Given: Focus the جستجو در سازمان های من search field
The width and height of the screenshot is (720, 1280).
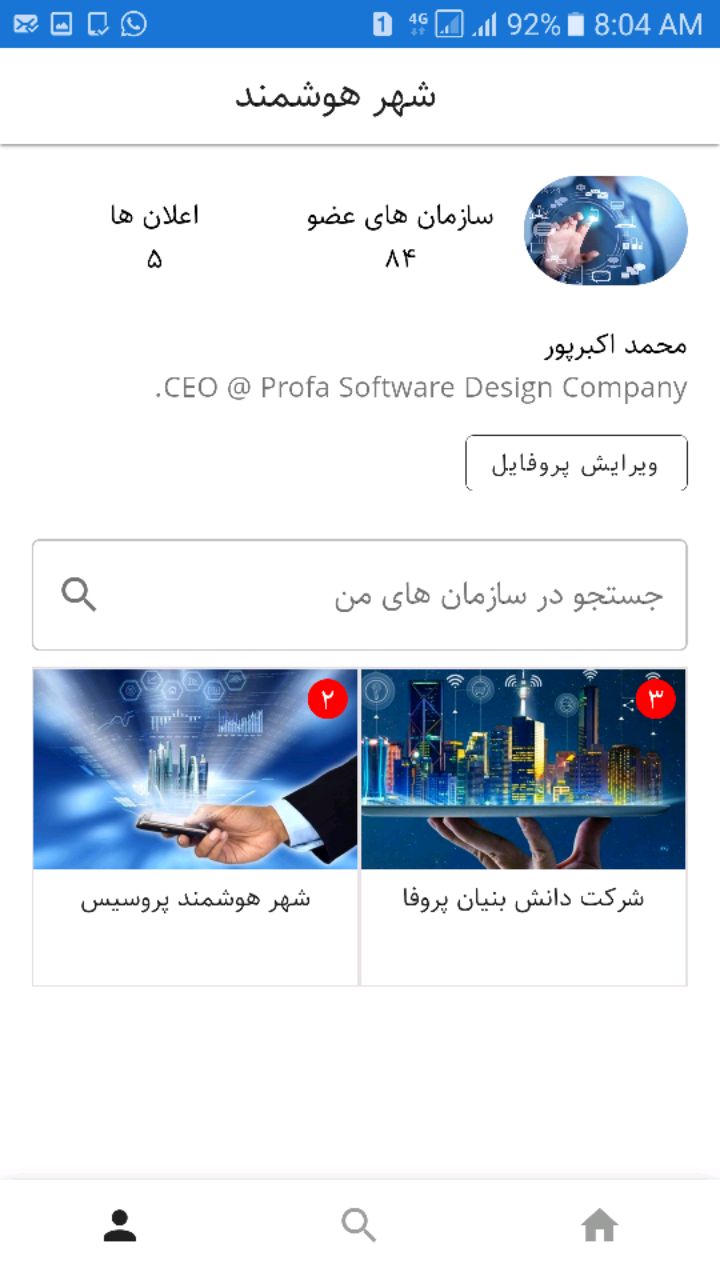Looking at the screenshot, I should point(360,595).
